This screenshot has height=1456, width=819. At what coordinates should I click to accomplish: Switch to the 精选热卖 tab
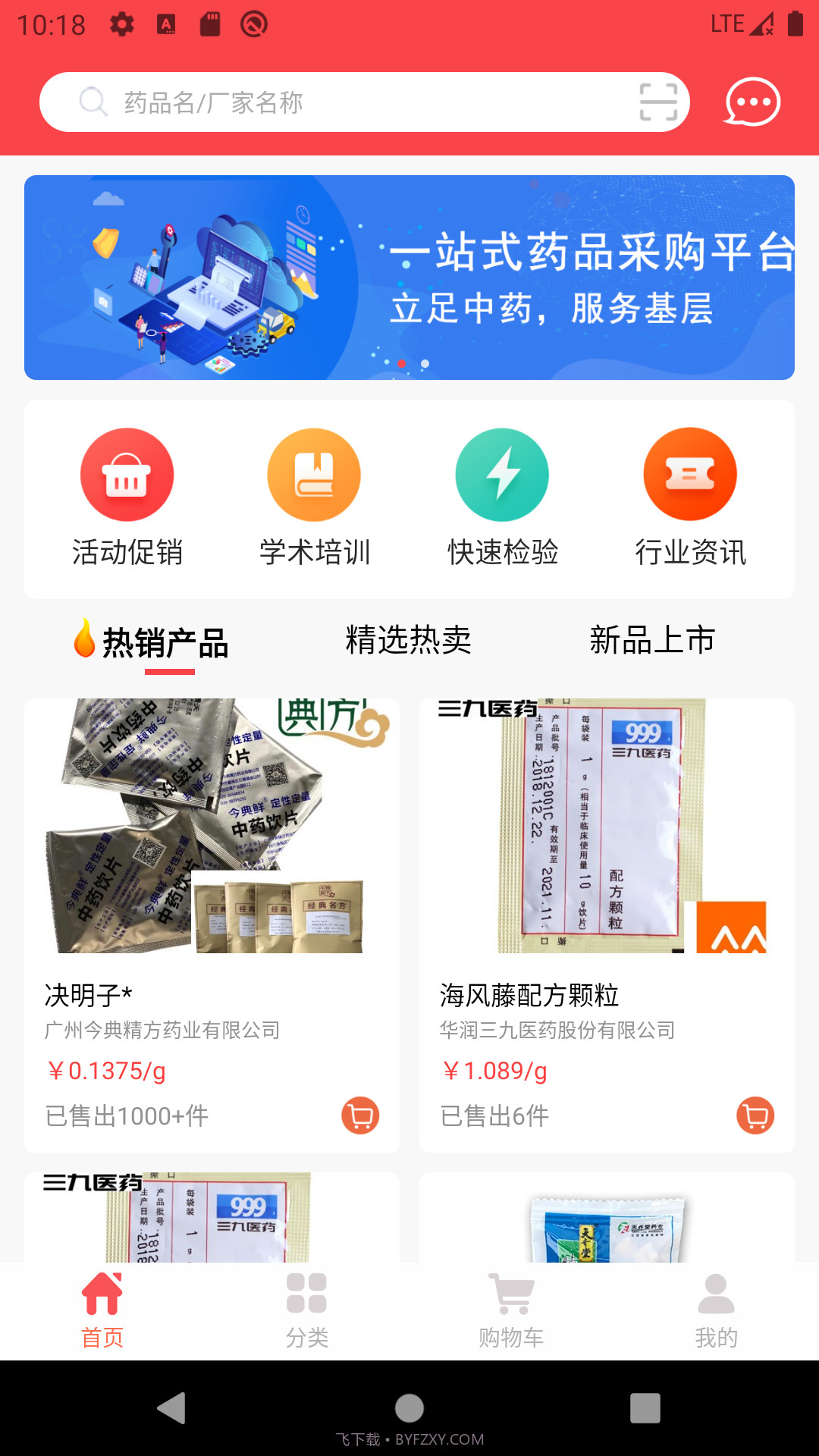pyautogui.click(x=407, y=641)
